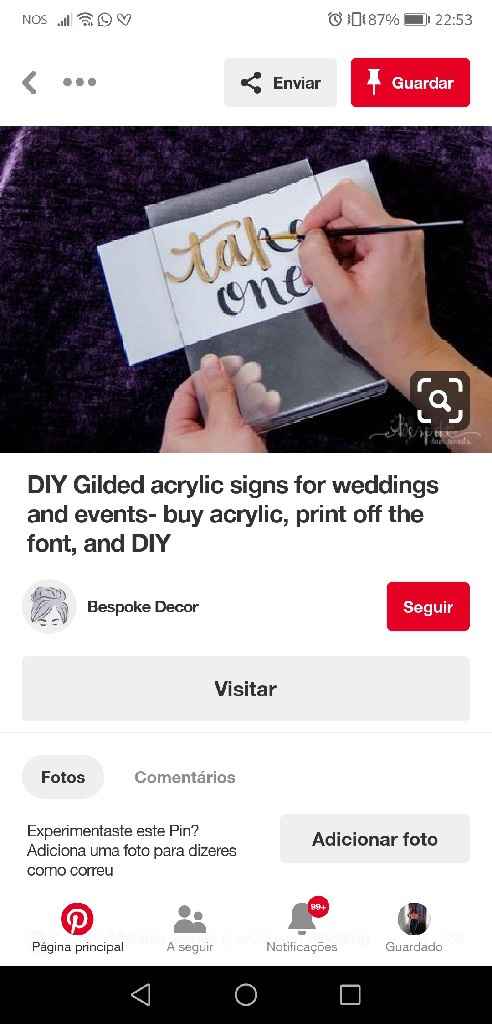
Task: Open visual search on the Pin image
Action: (440, 400)
